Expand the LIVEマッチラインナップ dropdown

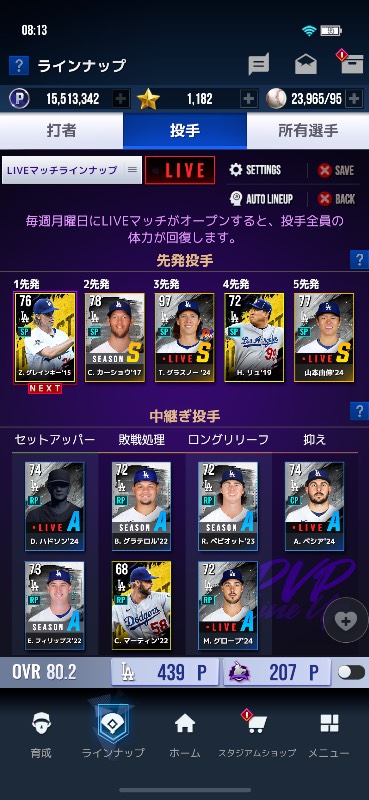72,170
